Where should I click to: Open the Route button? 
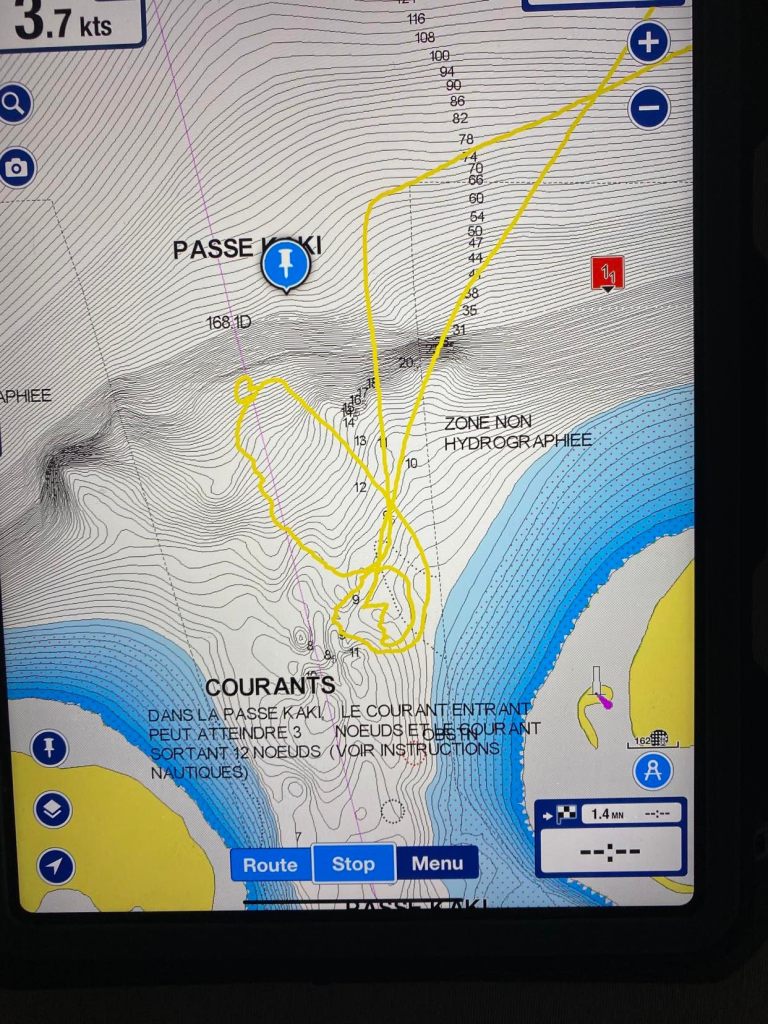(270, 864)
